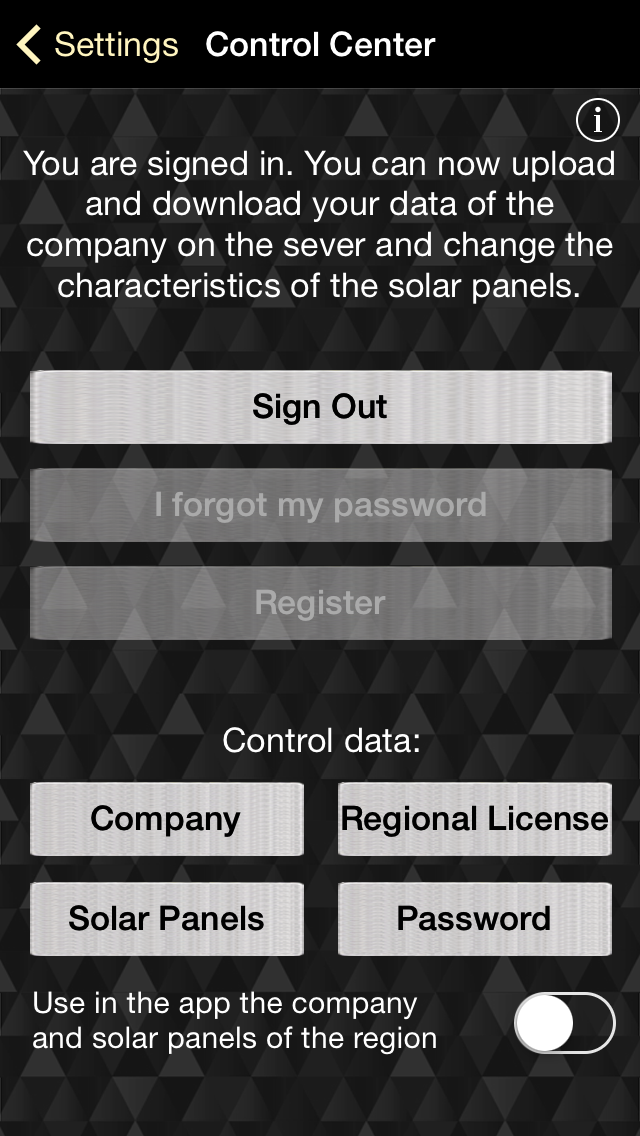Open the info icon
640x1136 pixels.
coord(597,120)
